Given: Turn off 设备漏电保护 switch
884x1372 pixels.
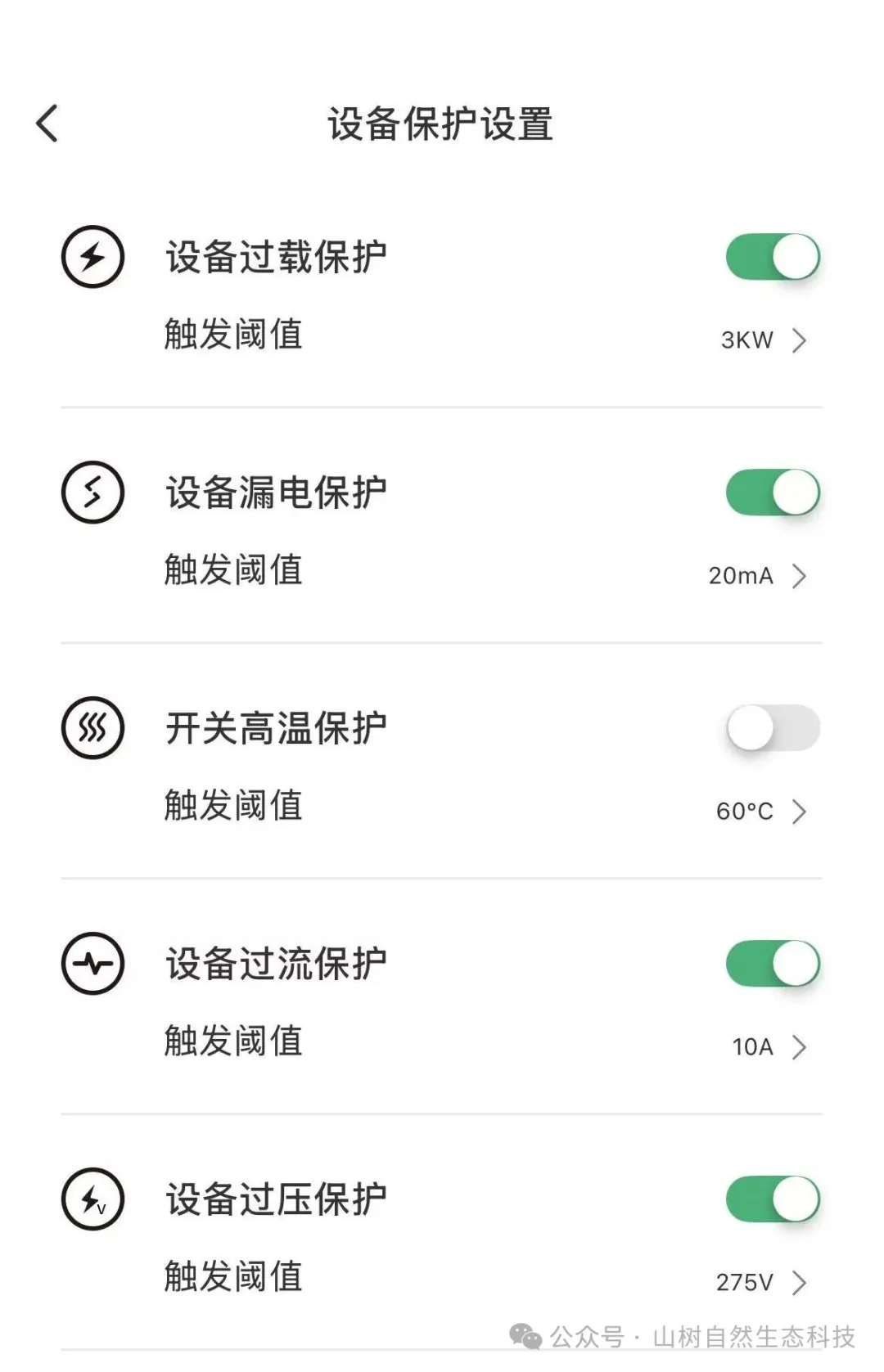Looking at the screenshot, I should (x=772, y=492).
